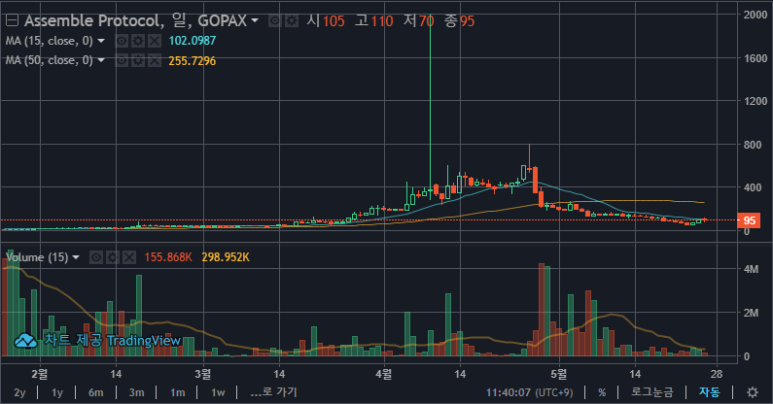Switch chart range to 3m
773x404 pixels.
(x=137, y=392)
